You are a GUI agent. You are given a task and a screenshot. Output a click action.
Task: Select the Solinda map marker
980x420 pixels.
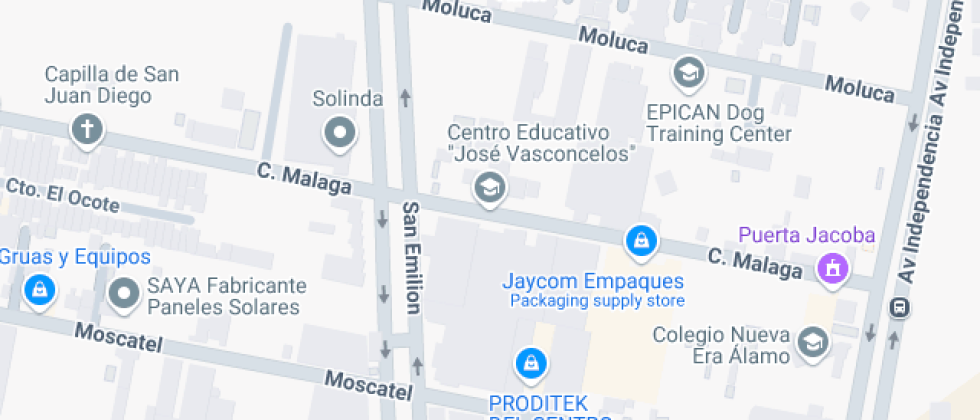[x=341, y=132]
